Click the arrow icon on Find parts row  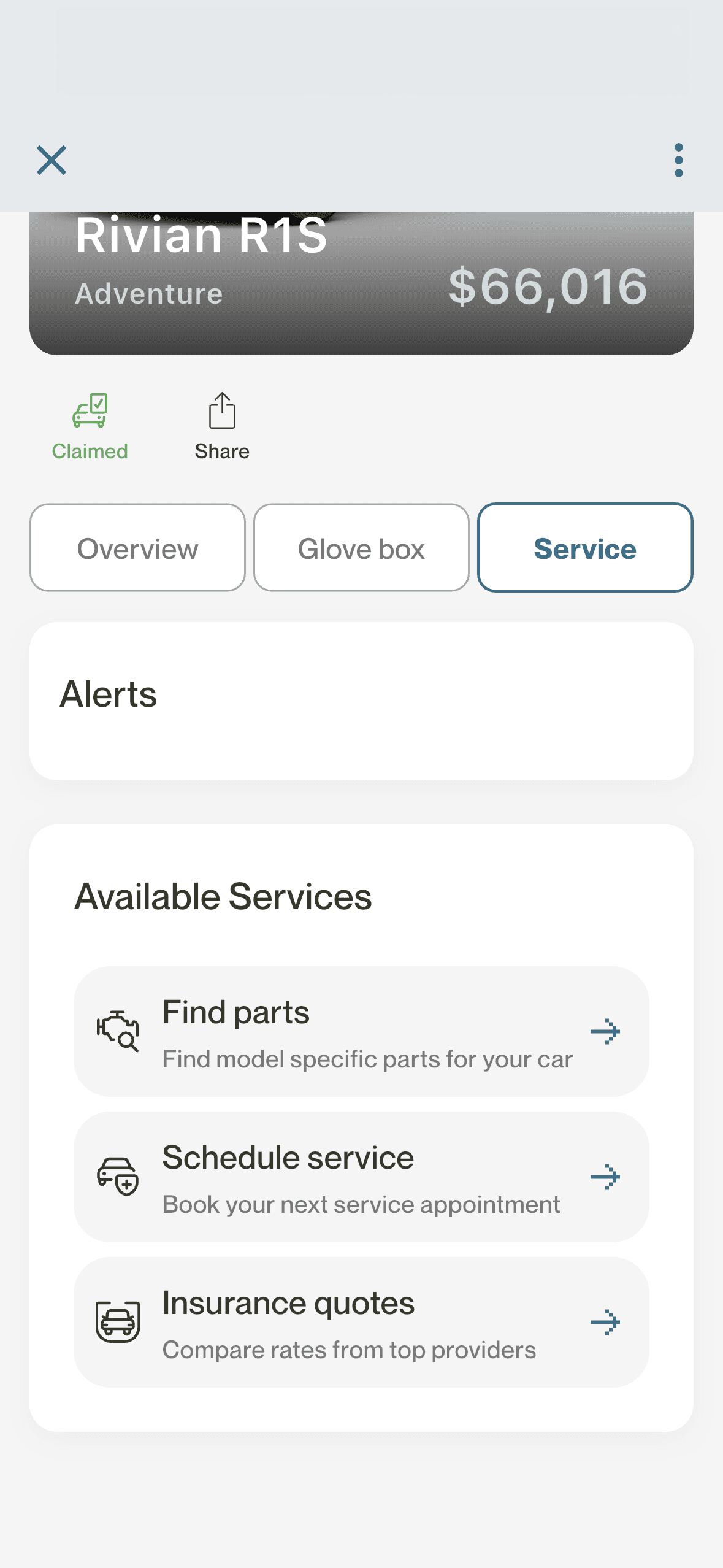point(606,1030)
